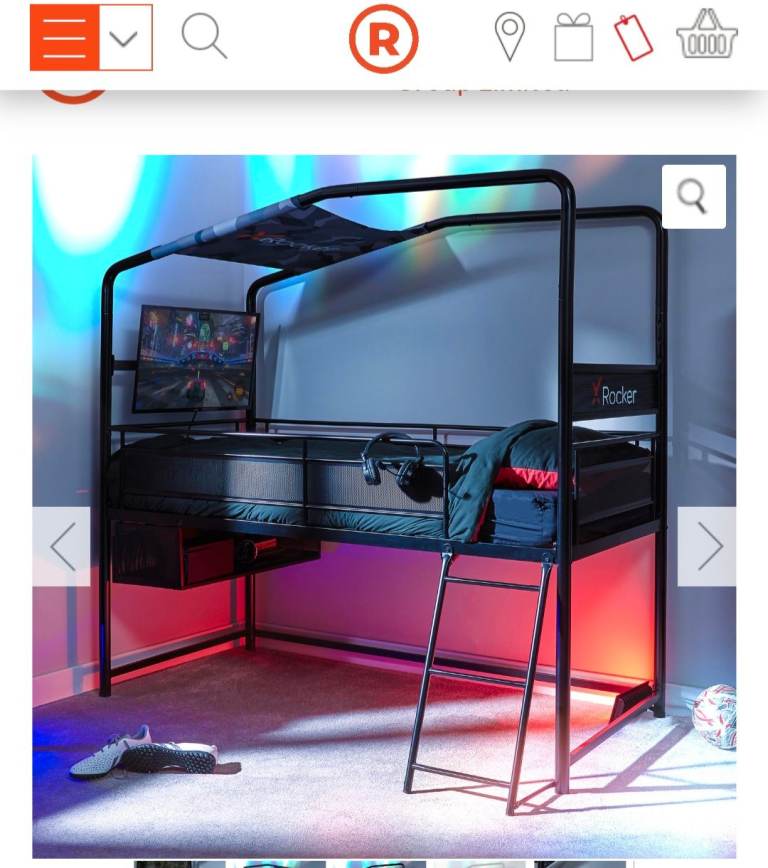Zoom the product image with the magnifier

coord(694,197)
